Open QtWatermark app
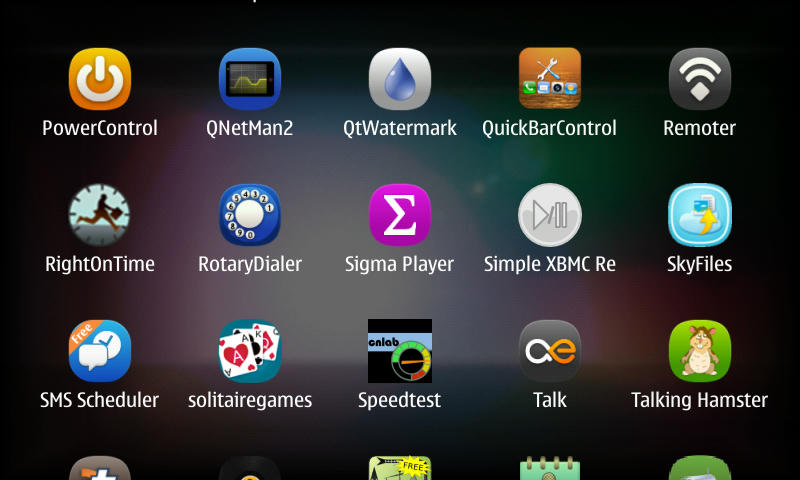This screenshot has width=800, height=480. (400, 79)
